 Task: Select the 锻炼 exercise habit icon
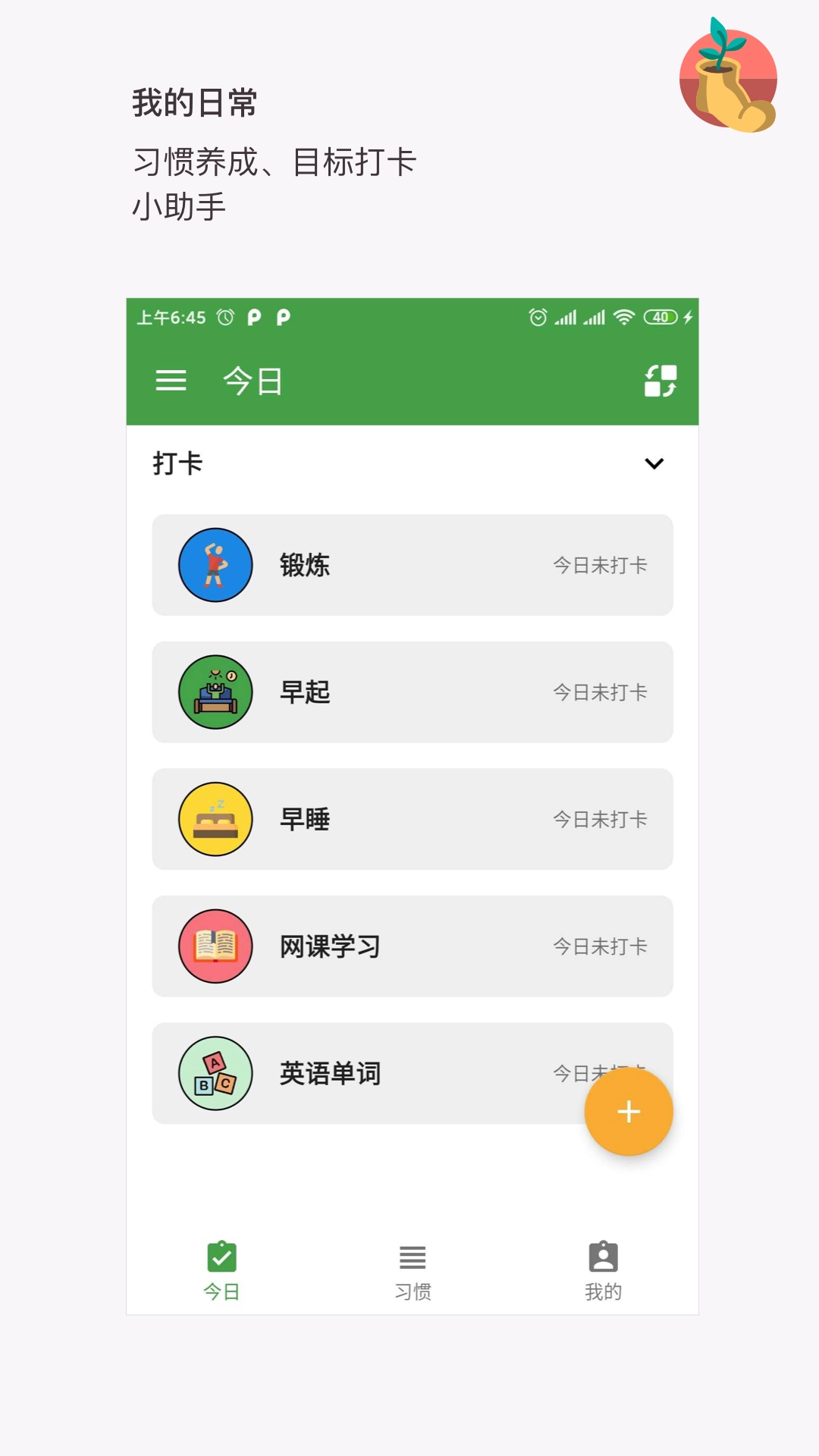point(215,565)
